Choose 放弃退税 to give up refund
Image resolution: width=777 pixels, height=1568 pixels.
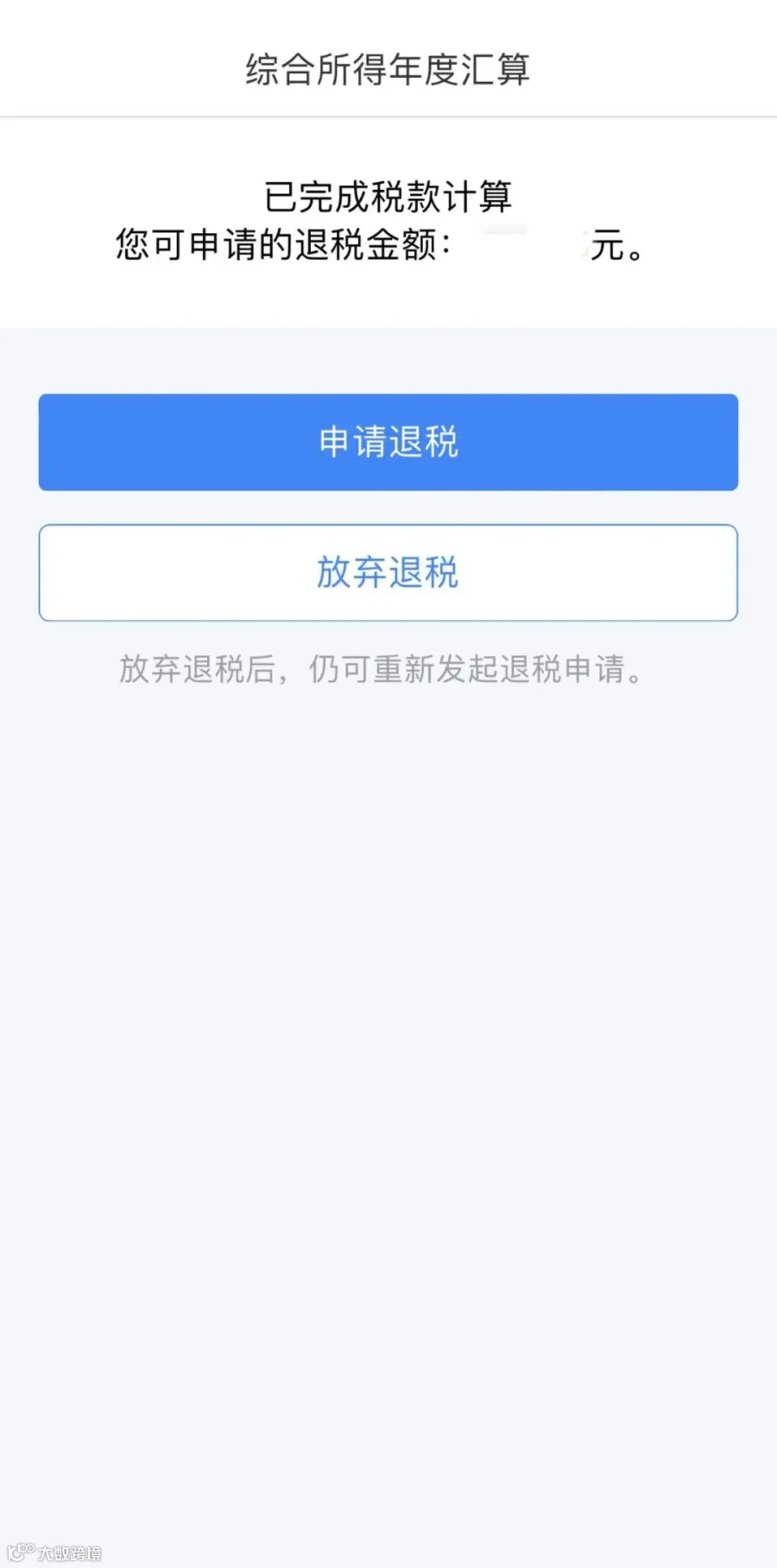tap(388, 572)
